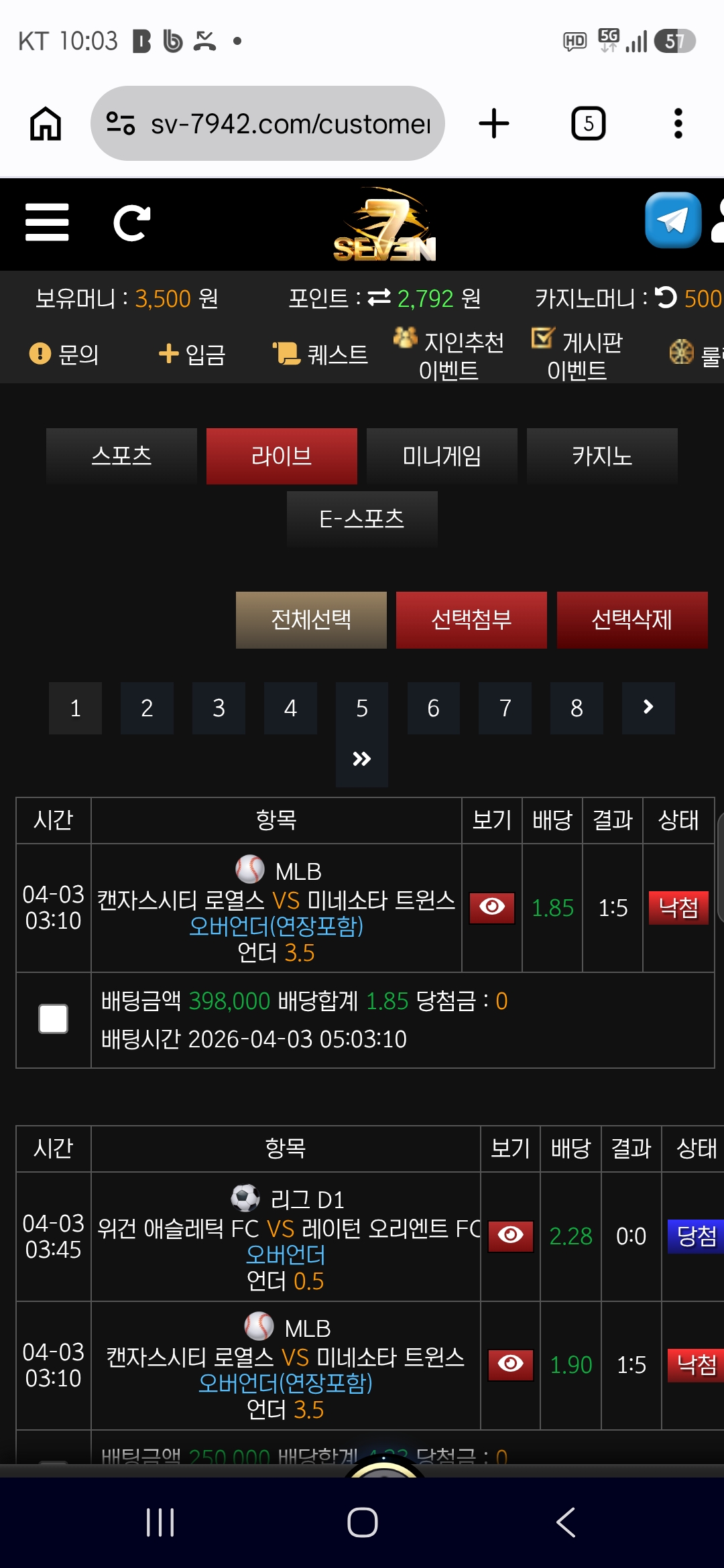Jump to page 8 of the list
The width and height of the screenshot is (724, 1568).
(x=577, y=708)
